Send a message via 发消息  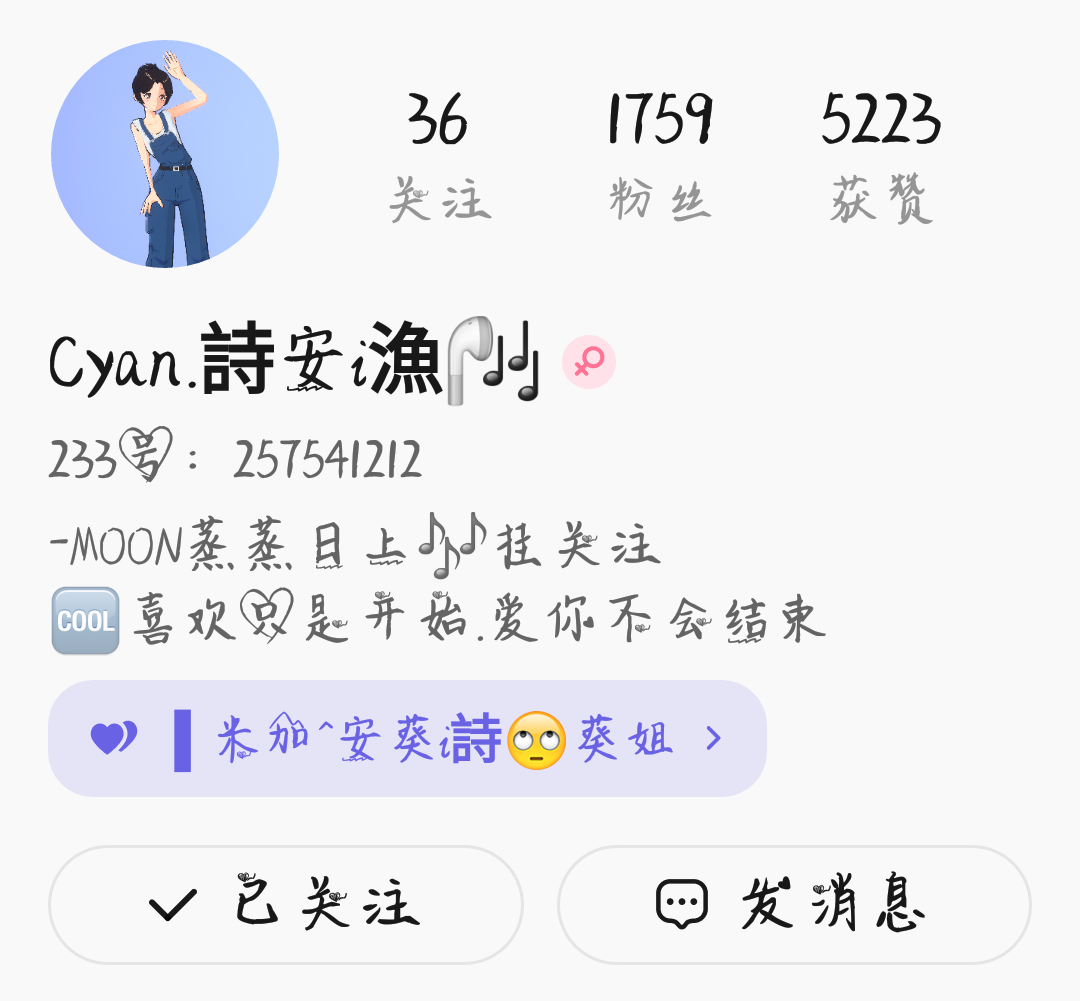click(x=794, y=905)
